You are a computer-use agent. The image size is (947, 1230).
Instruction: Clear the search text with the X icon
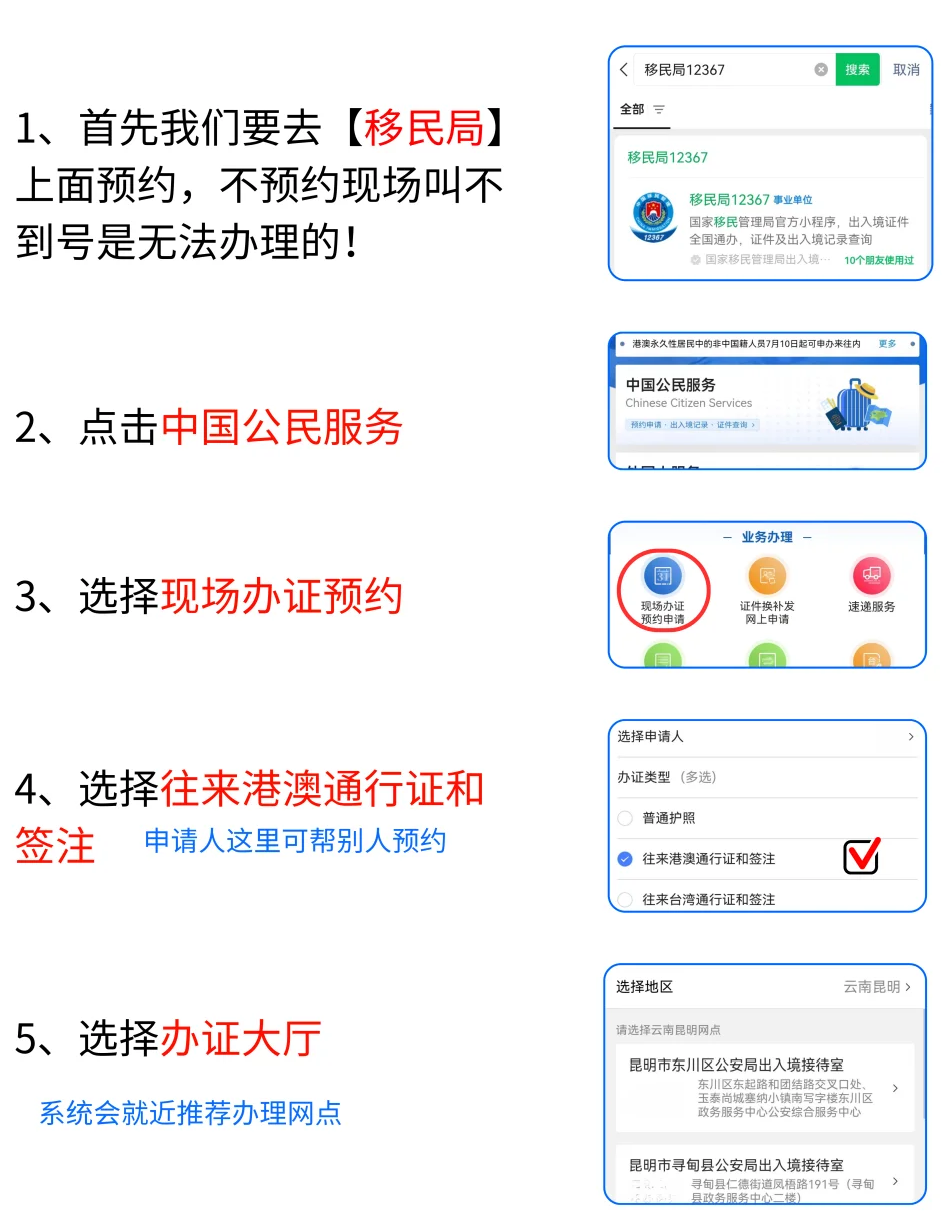click(821, 69)
